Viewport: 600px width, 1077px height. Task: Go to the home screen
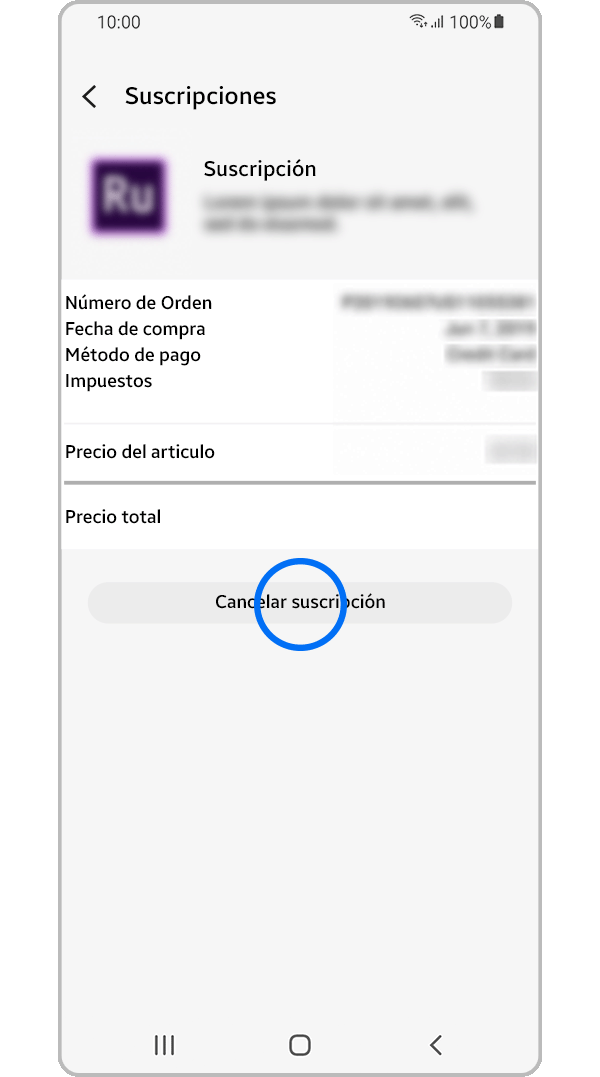point(300,1045)
